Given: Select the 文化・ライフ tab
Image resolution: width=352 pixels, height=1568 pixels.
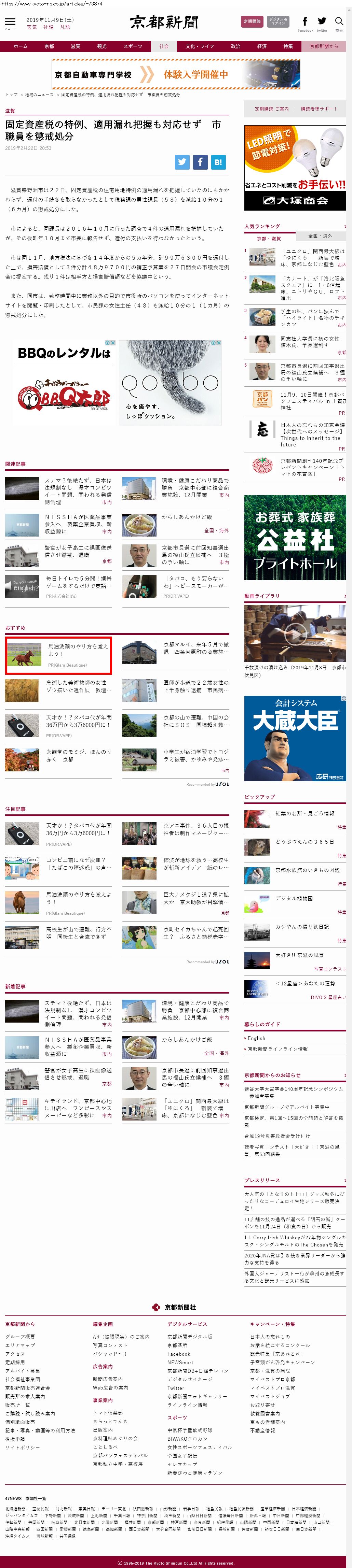Looking at the screenshot, I should pyautogui.click(x=200, y=46).
